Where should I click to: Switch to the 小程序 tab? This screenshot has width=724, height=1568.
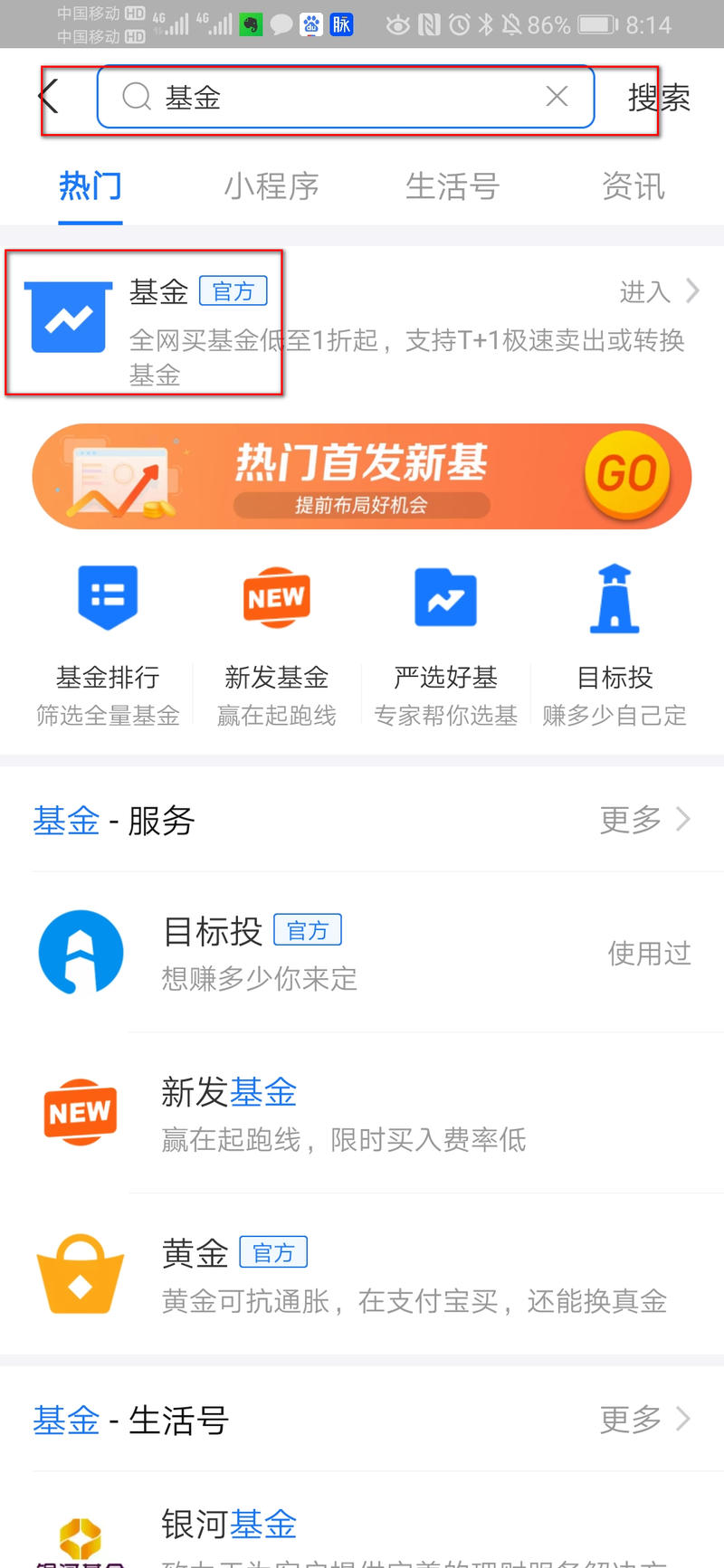point(271,186)
